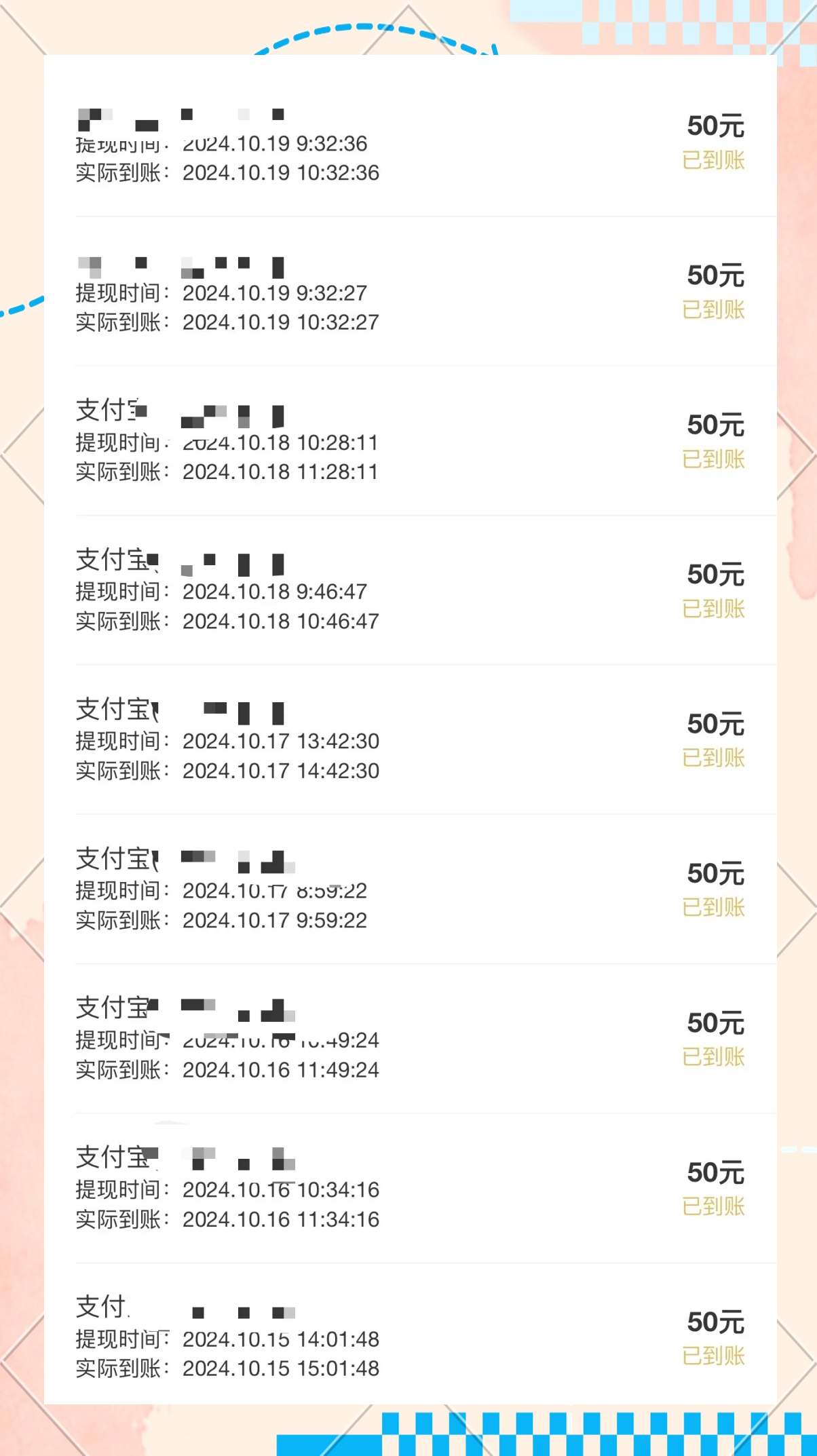Click the 实际到账 timestamp 2024.10.19 10:32:27
This screenshot has width=817, height=1456.
point(280,322)
